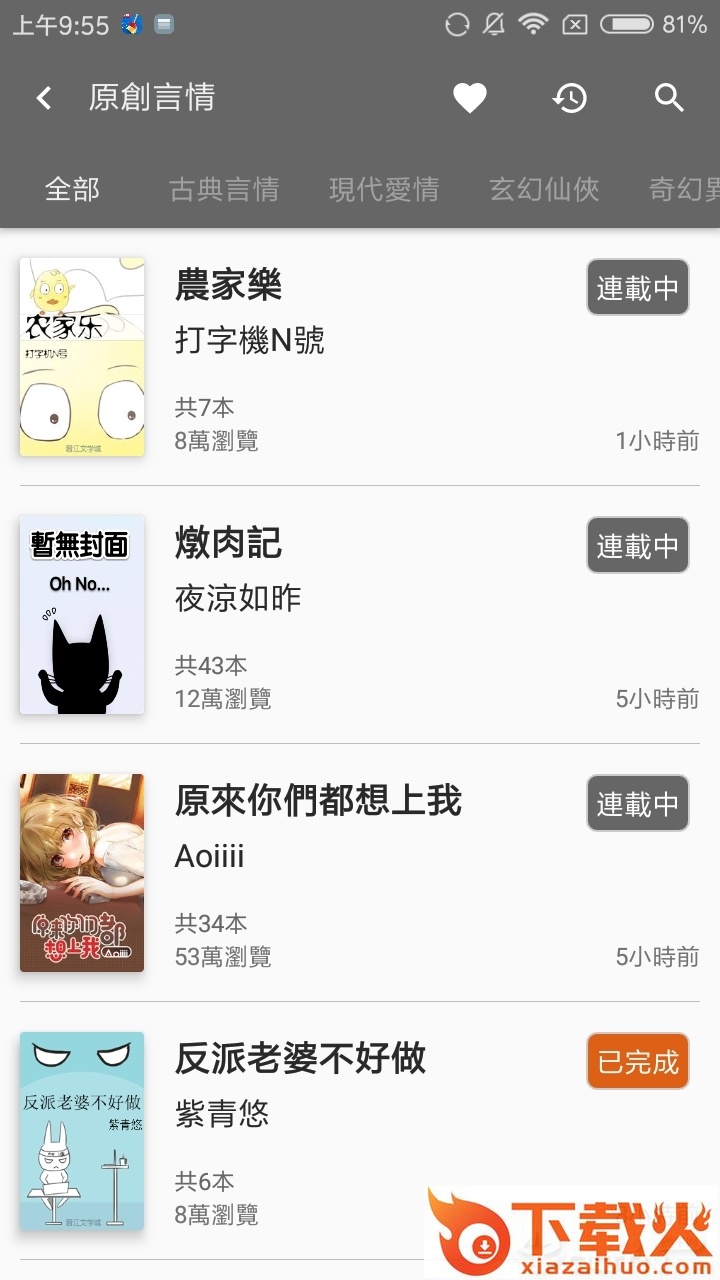Open the novel 反派老婆不好做
The height and width of the screenshot is (1280, 720).
(x=300, y=1058)
